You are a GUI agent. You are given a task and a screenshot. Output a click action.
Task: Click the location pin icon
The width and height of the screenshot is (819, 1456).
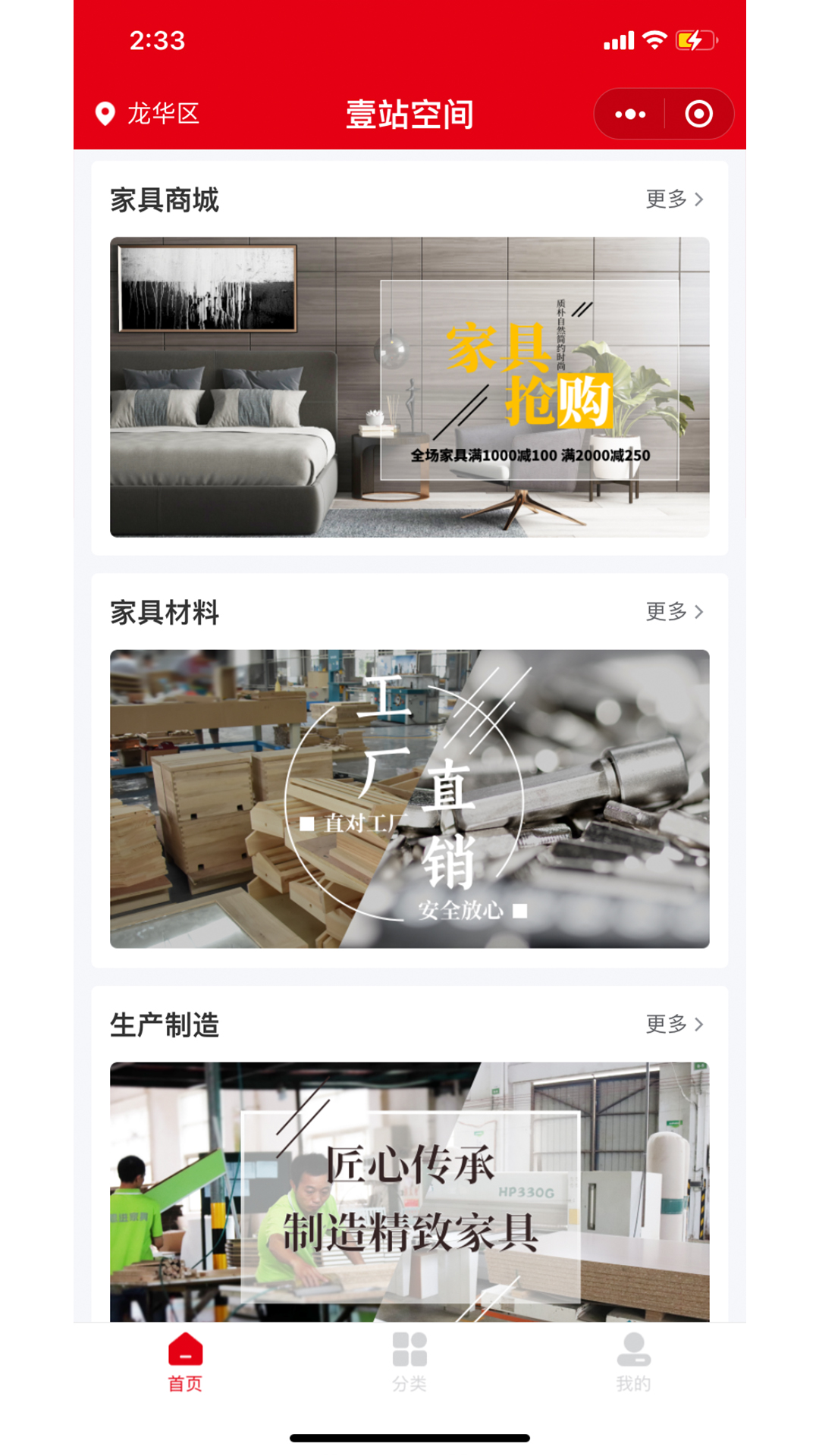[x=104, y=114]
